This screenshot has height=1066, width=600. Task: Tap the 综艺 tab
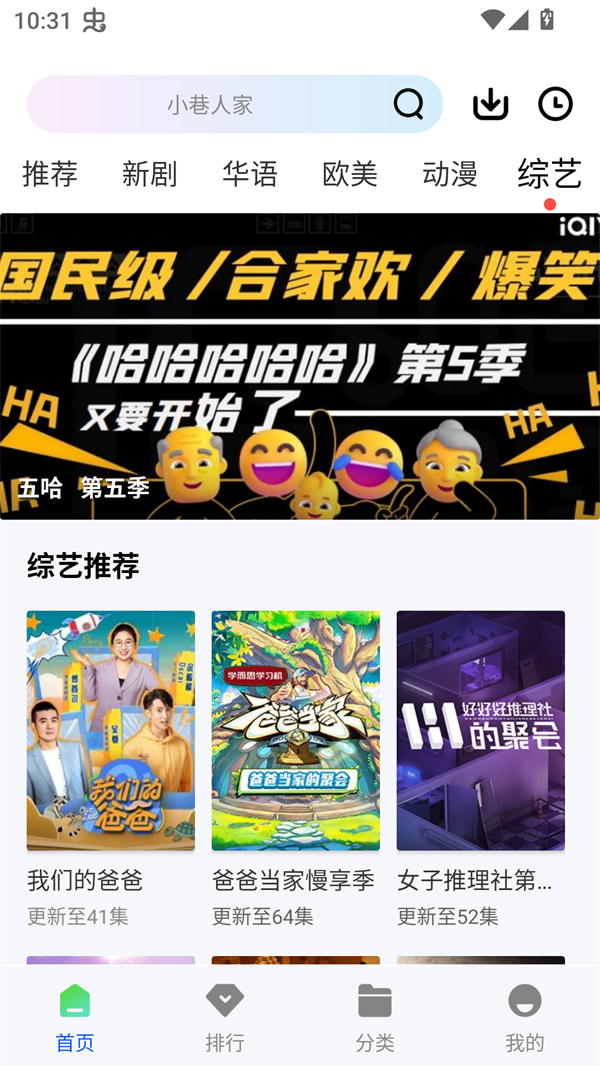[x=549, y=174]
